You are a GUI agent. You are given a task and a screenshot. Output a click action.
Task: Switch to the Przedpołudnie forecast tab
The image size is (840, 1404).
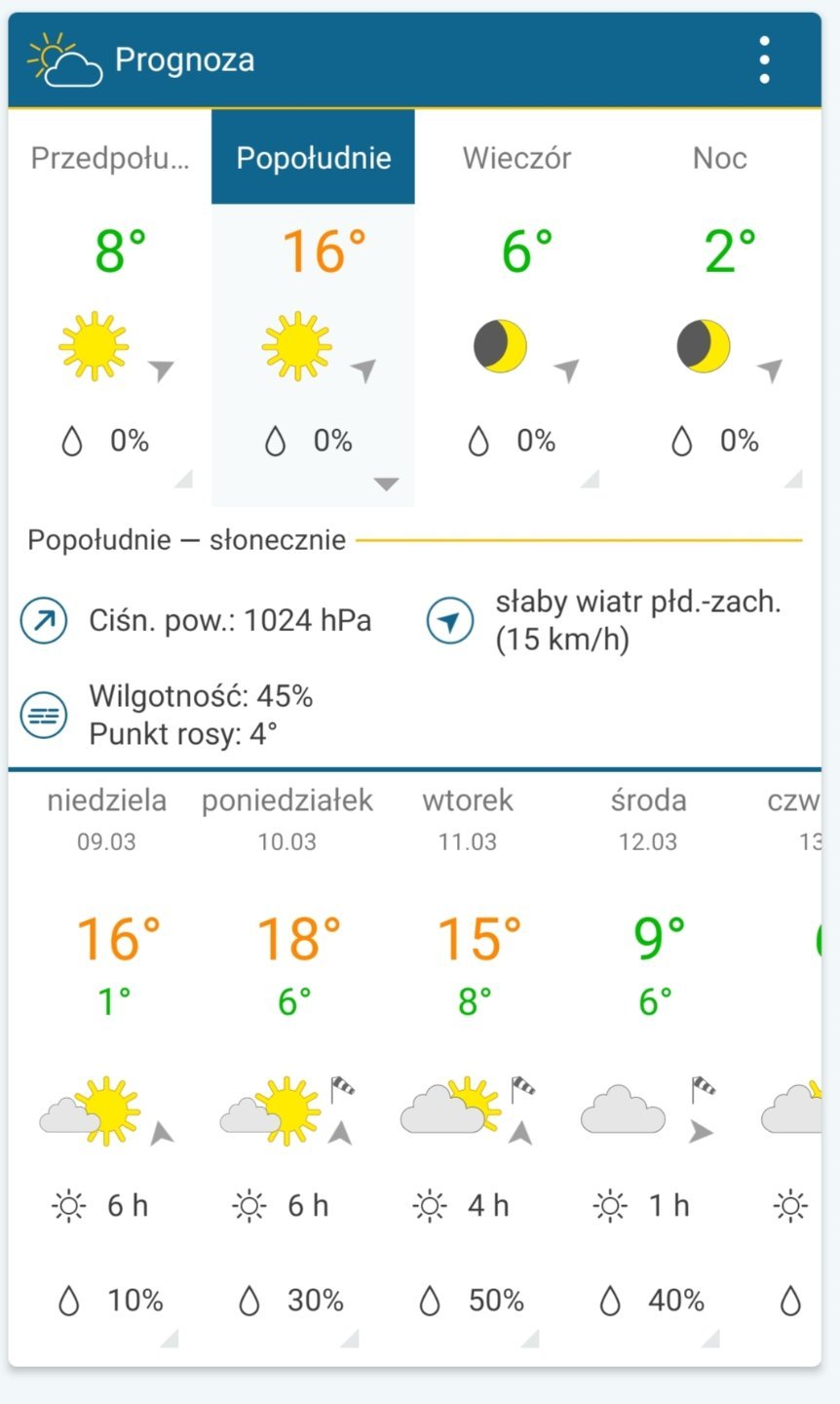[109, 158]
